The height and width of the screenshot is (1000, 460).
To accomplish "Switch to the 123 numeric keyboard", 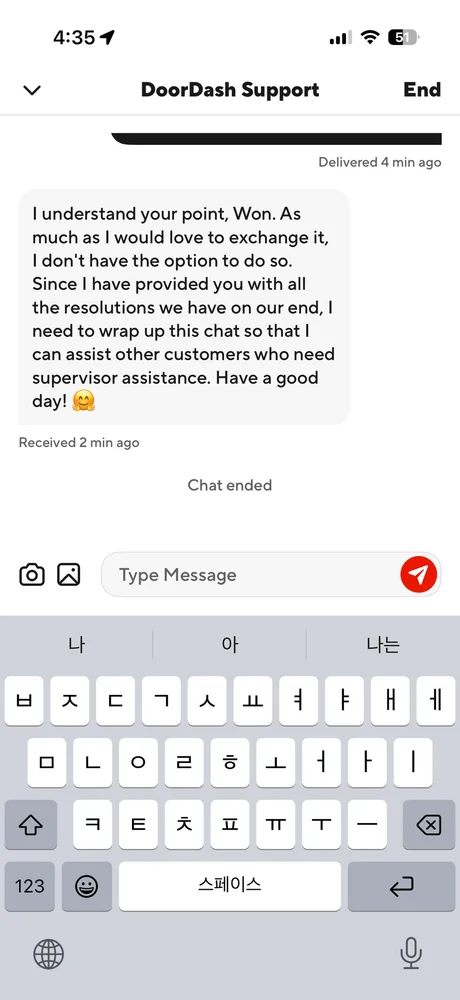I will point(30,886).
